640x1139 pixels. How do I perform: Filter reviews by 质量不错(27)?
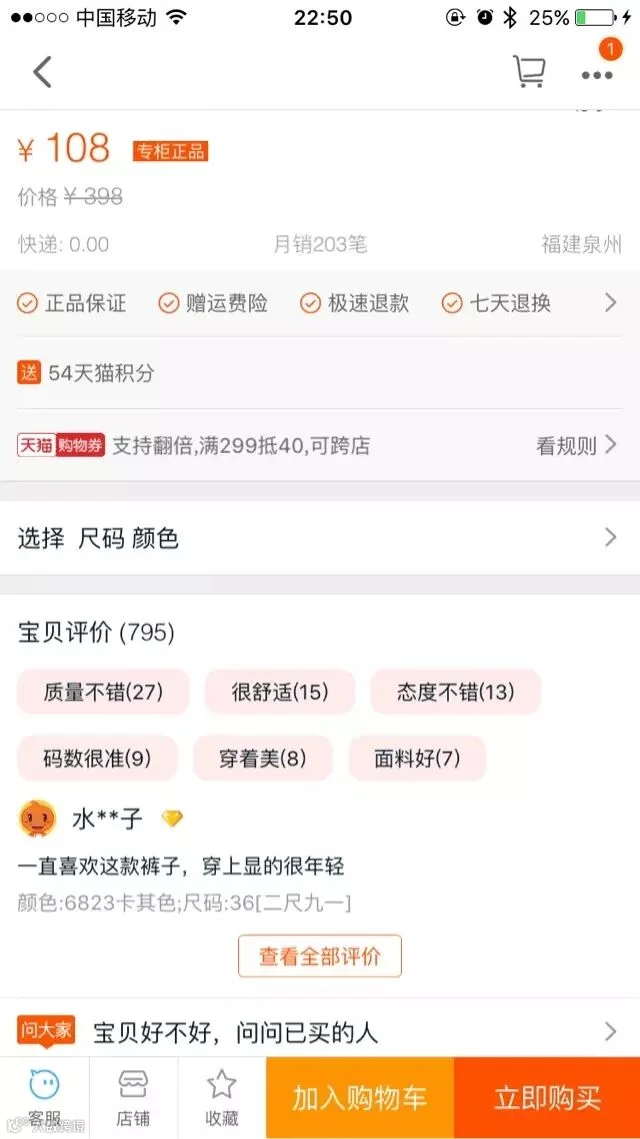[x=103, y=692]
